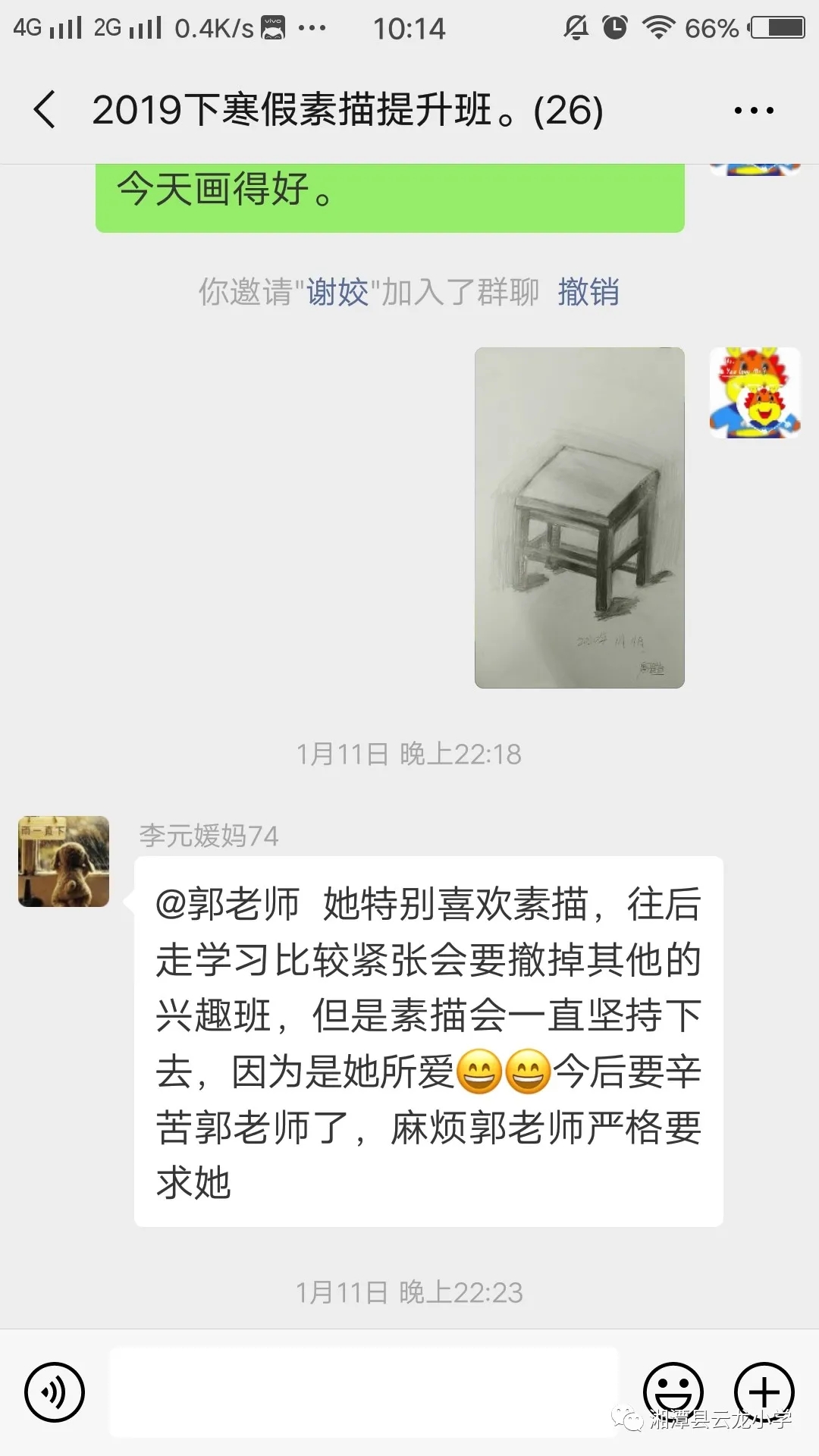Tap 撤销 to revoke the invitation
The image size is (819, 1456).
click(x=588, y=292)
